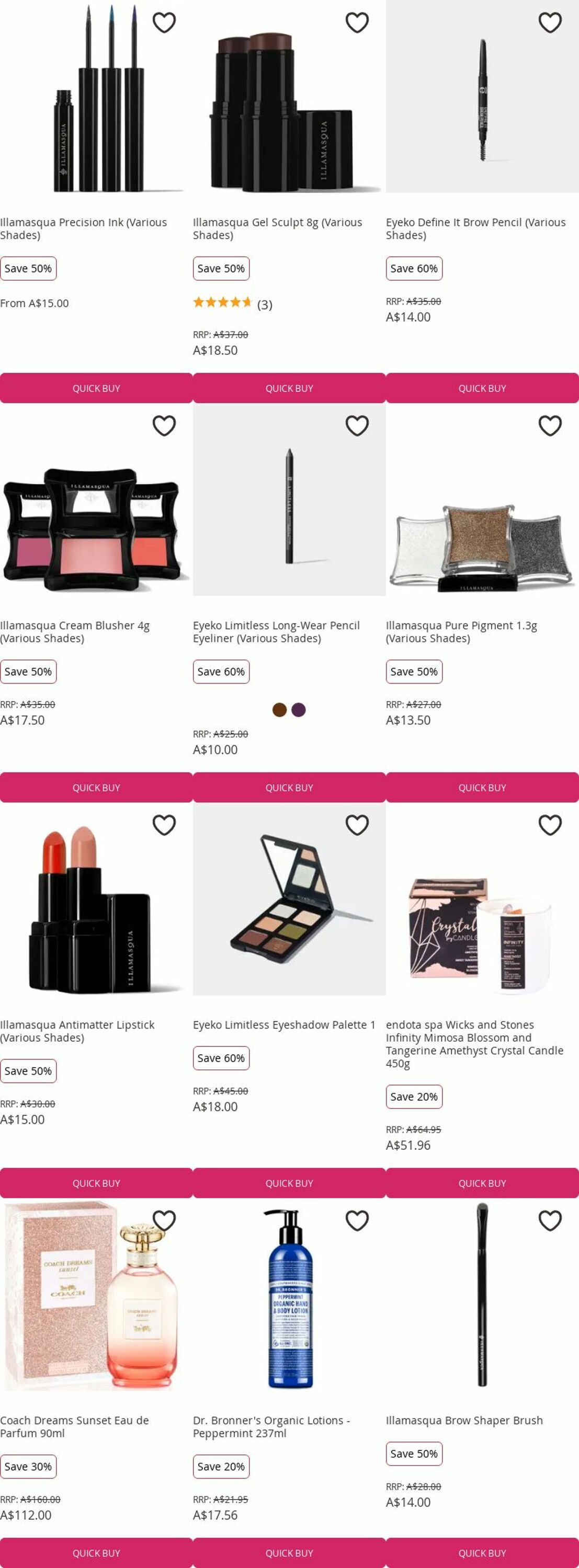Quick buy Illamasqua Brow Shaper Brush
The width and height of the screenshot is (579, 1568).
482,1552
